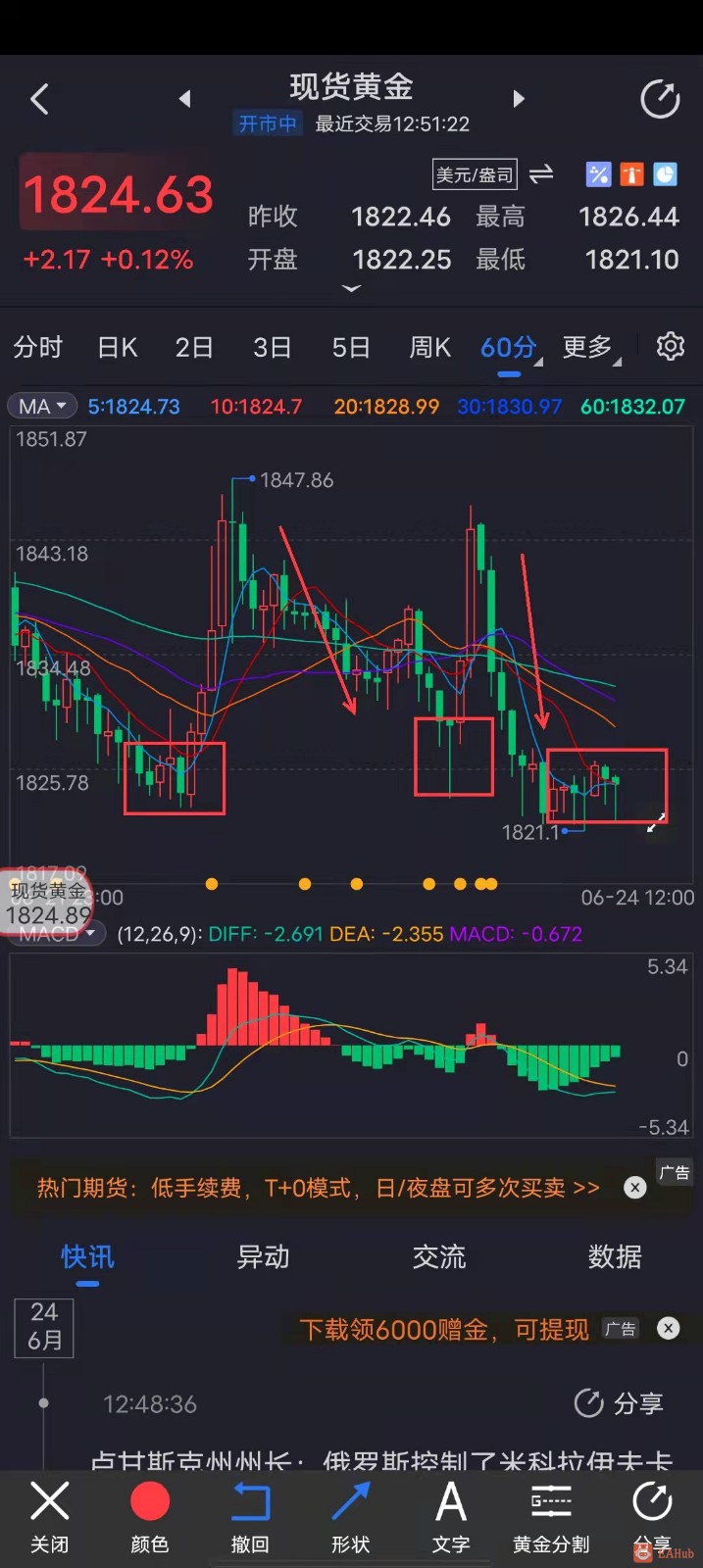Open the 更多 periods dropdown
703x1568 pixels.
pos(589,348)
